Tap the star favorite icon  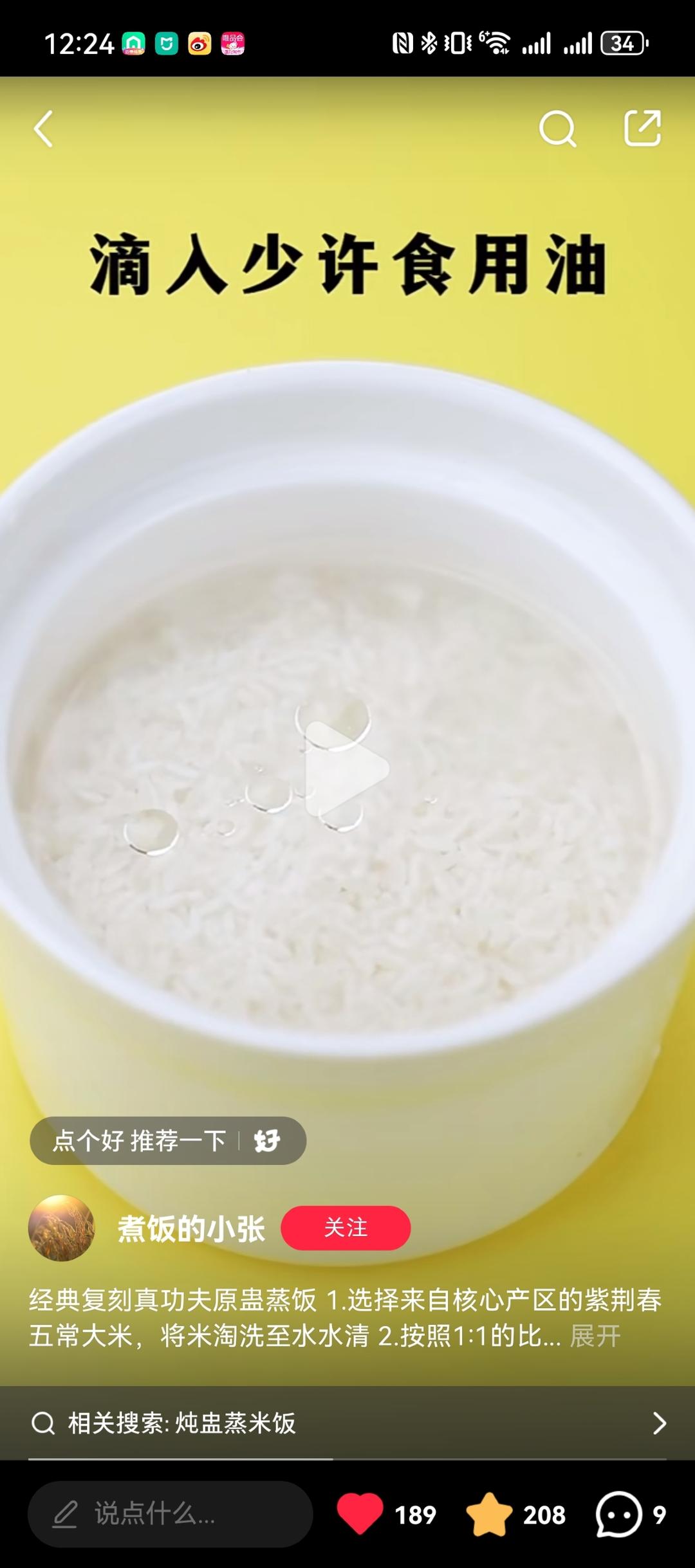coord(489,1514)
